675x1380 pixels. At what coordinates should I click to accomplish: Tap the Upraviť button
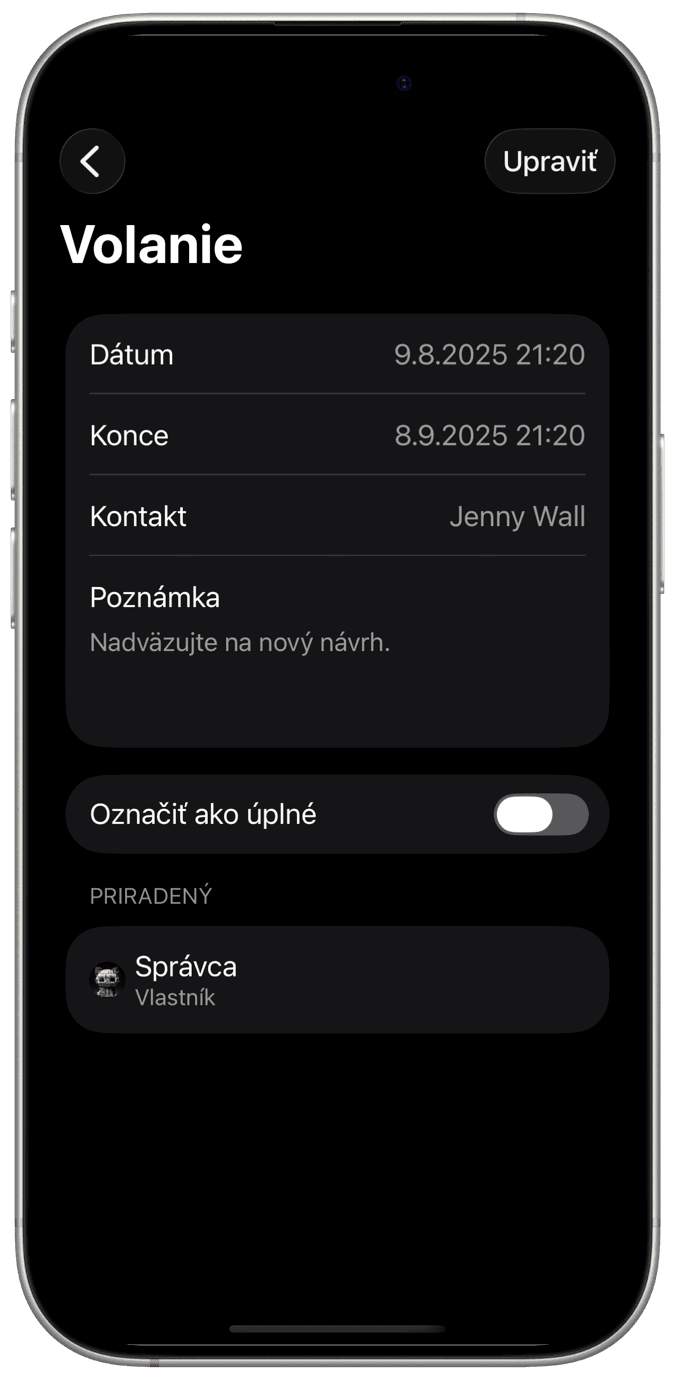coord(549,161)
